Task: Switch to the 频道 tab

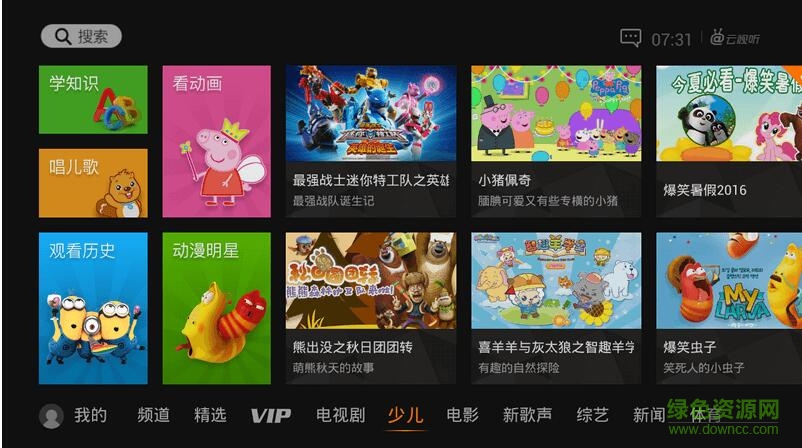Action: [153, 415]
